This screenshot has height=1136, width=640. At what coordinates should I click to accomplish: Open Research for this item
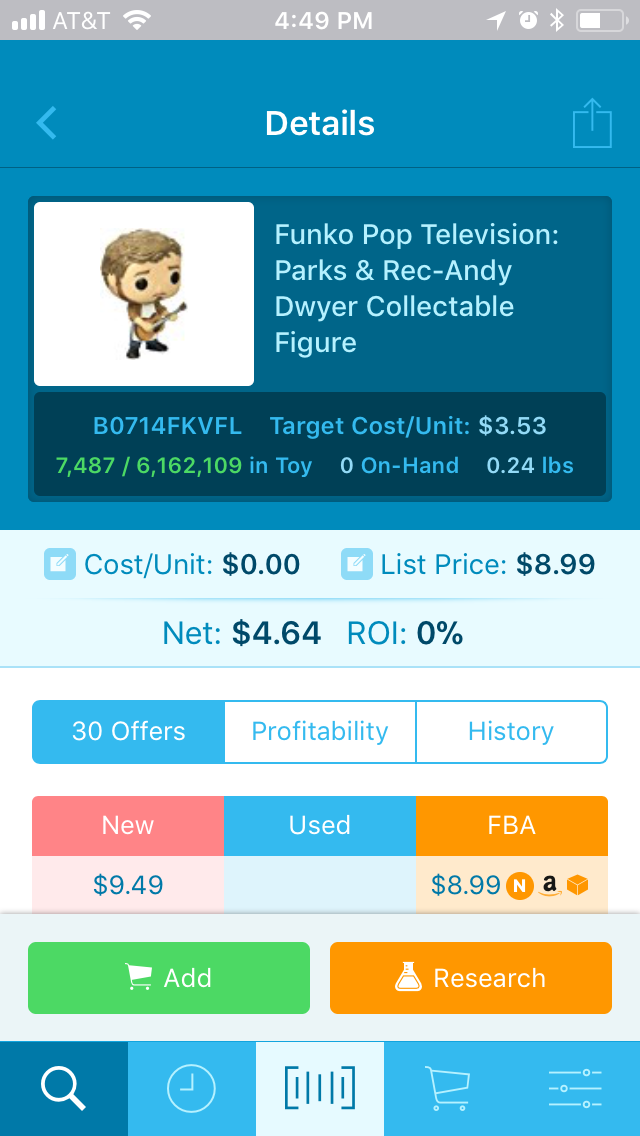pyautogui.click(x=470, y=978)
